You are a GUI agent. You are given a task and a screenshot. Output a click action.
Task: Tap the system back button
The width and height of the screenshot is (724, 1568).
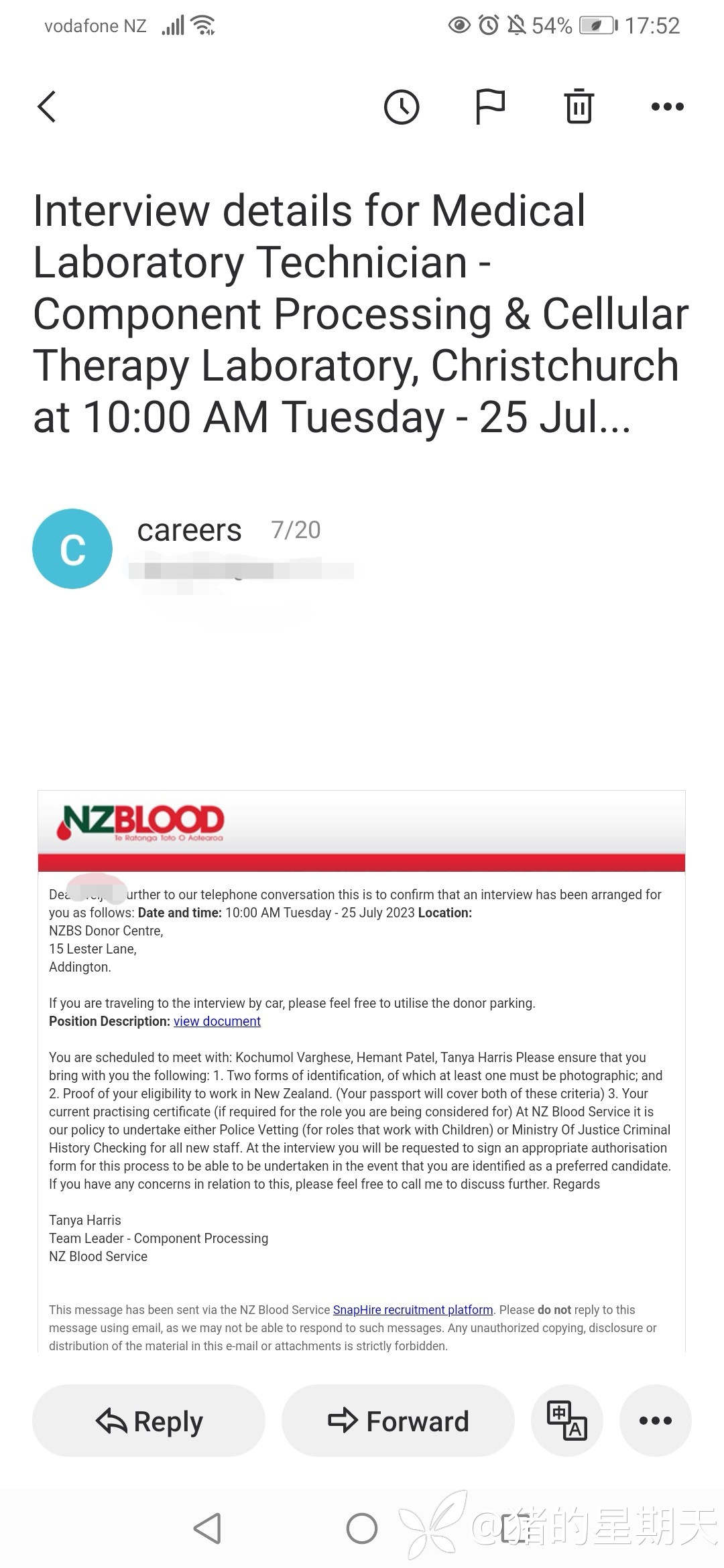[x=207, y=1528]
